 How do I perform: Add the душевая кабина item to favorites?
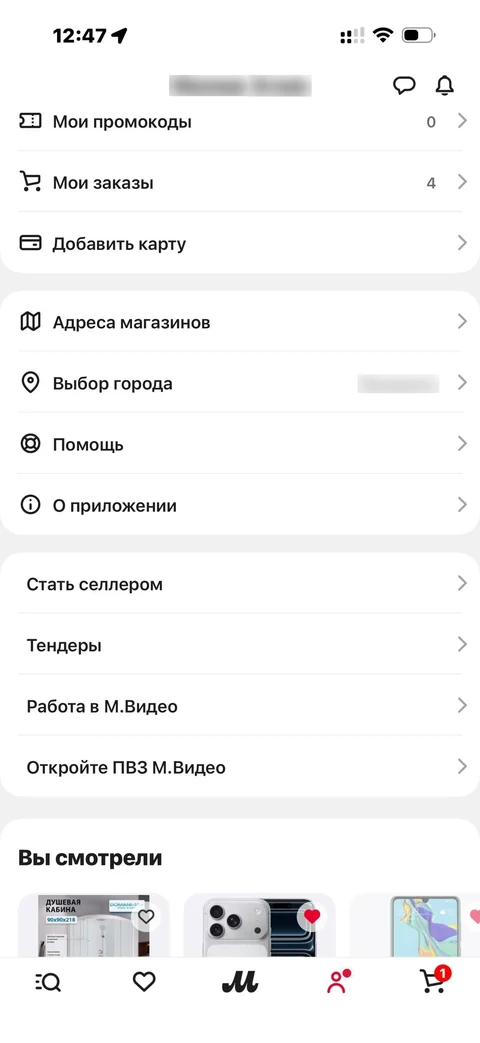[146, 917]
